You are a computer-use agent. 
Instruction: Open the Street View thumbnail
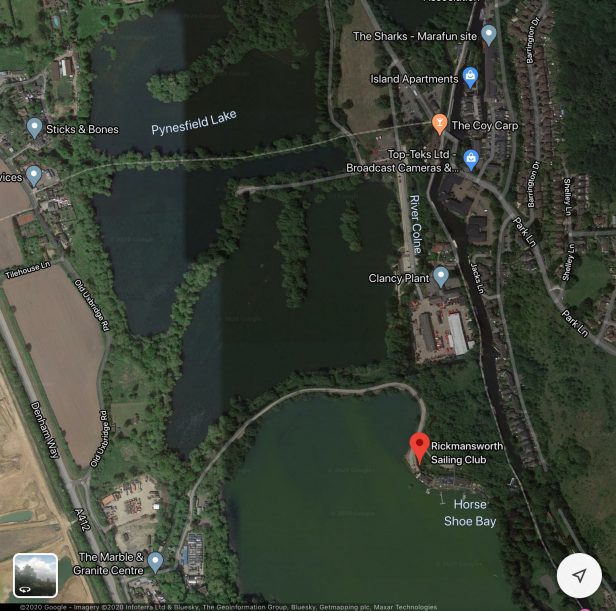pos(35,575)
